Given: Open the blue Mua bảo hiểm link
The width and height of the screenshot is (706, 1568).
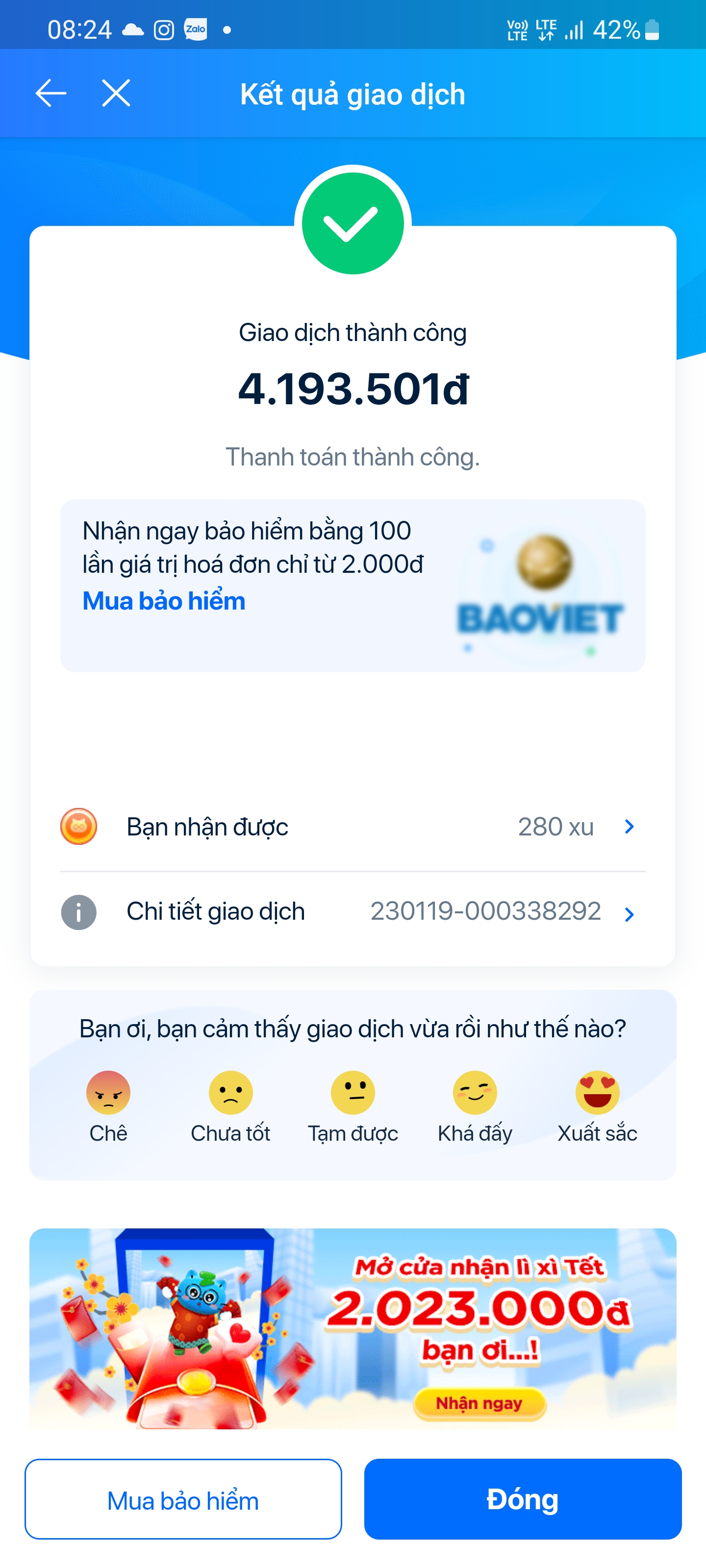Looking at the screenshot, I should click(x=164, y=601).
